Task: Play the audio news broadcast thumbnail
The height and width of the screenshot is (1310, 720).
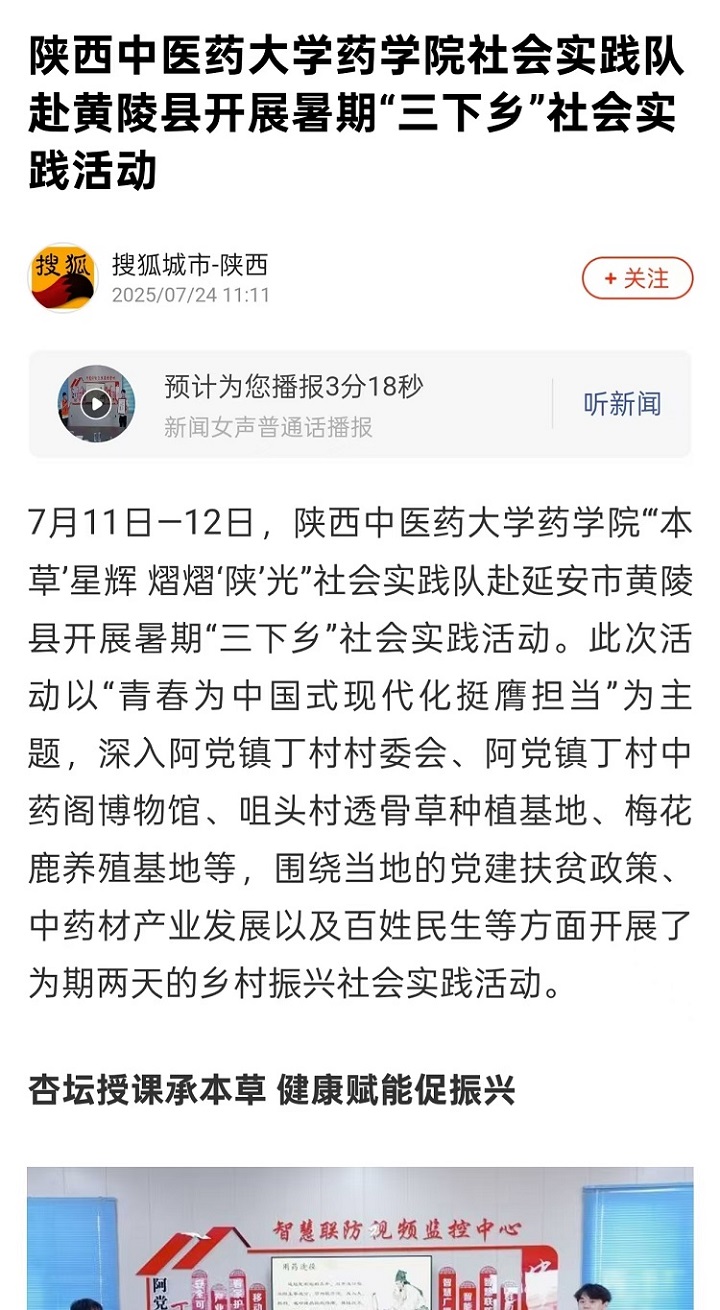Action: pos(96,404)
